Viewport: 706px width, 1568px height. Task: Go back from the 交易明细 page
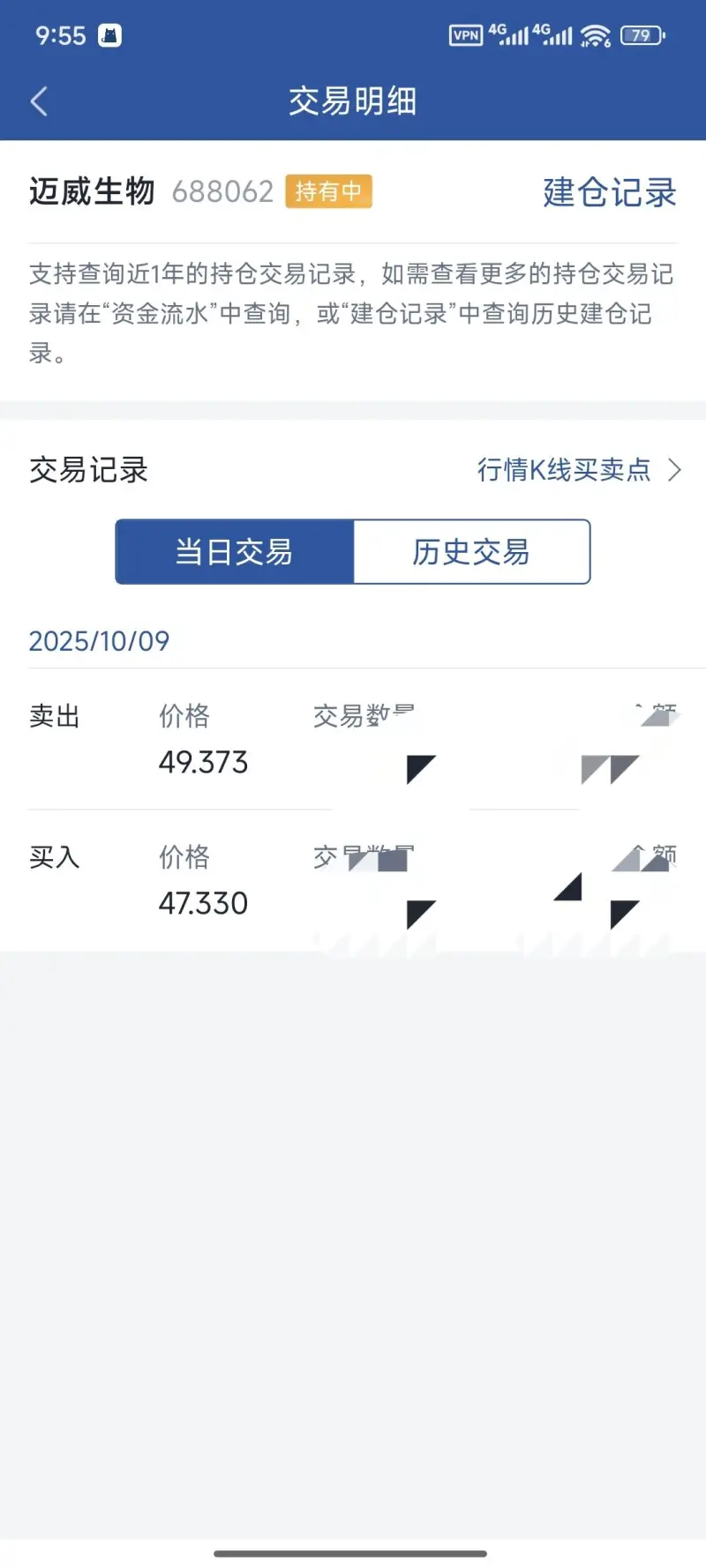[39, 101]
